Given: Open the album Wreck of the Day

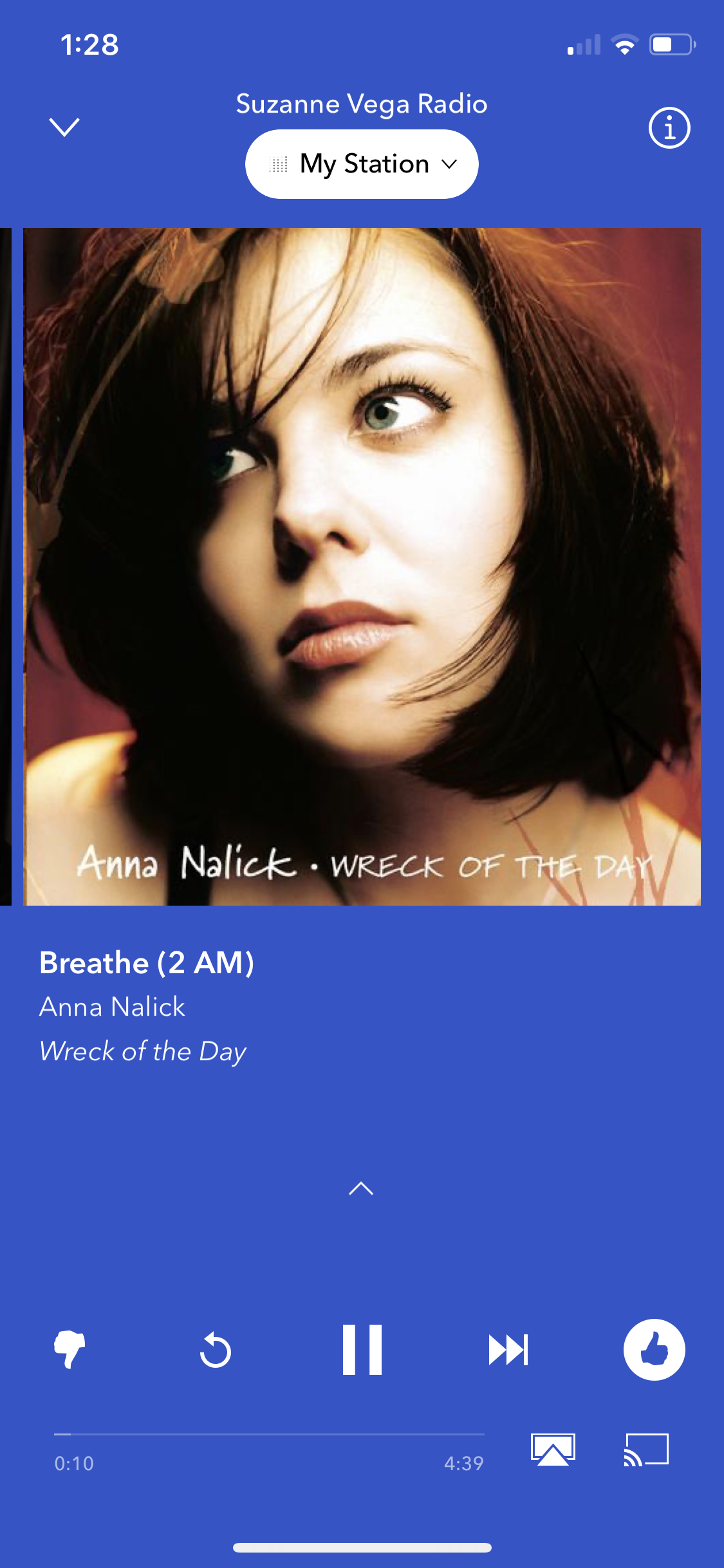Looking at the screenshot, I should pyautogui.click(x=143, y=1051).
